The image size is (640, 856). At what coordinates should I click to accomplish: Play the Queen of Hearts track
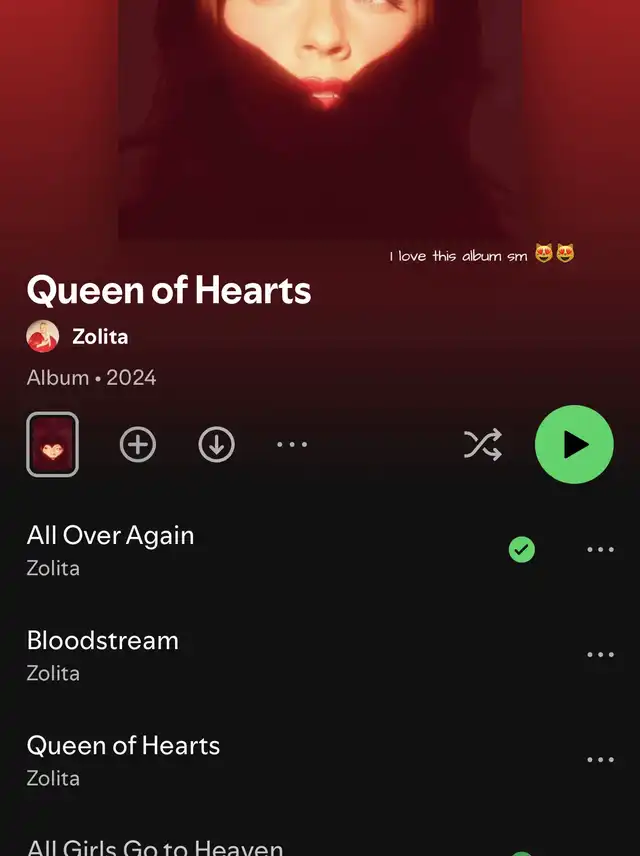123,746
